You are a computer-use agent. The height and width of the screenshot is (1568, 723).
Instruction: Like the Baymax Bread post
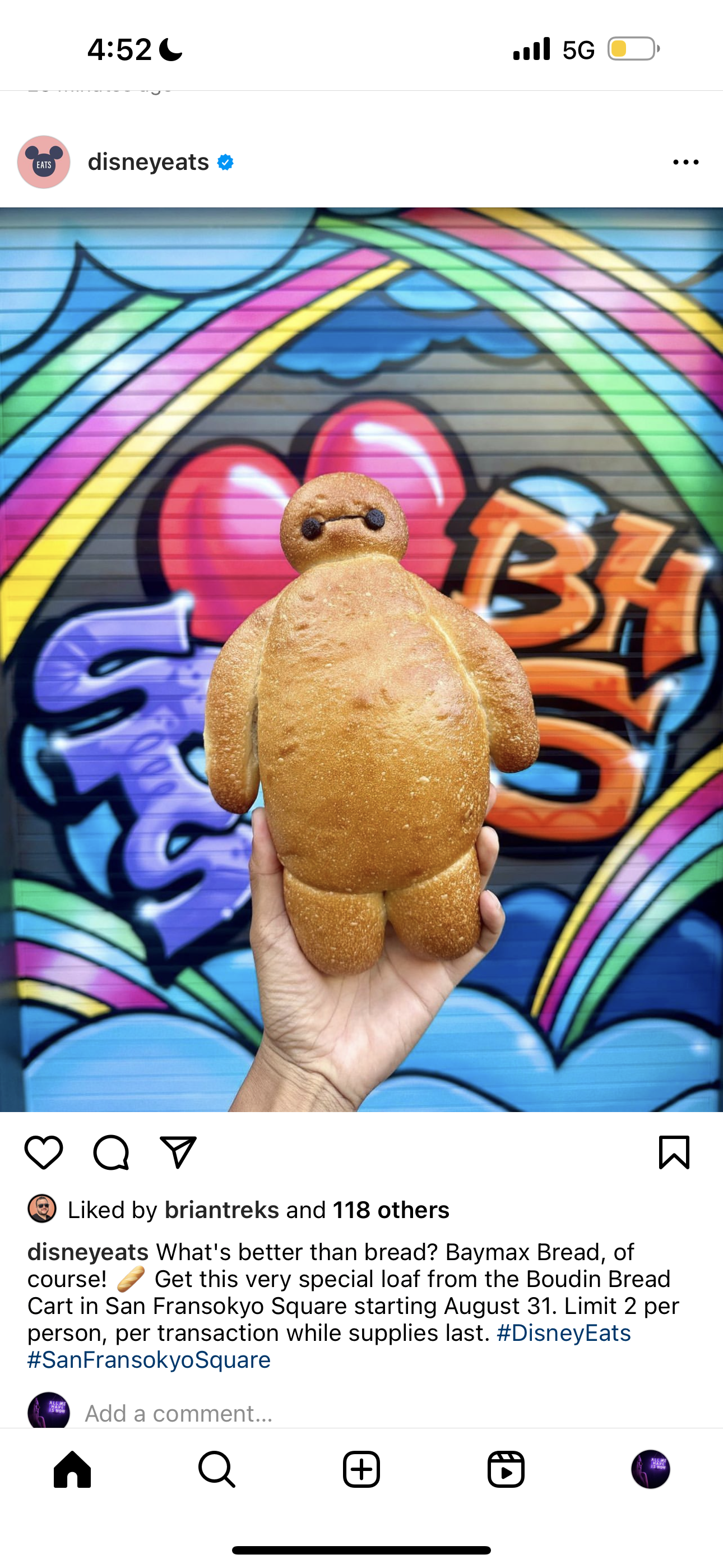point(44,1152)
